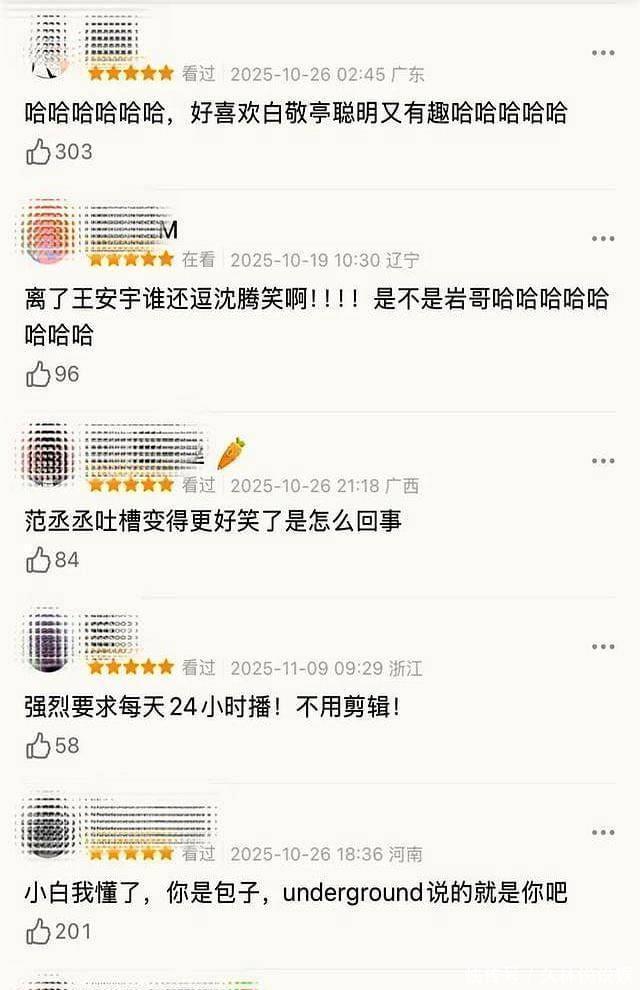Open the three-dot menu on the 范丞丞 comment

pos(603,461)
